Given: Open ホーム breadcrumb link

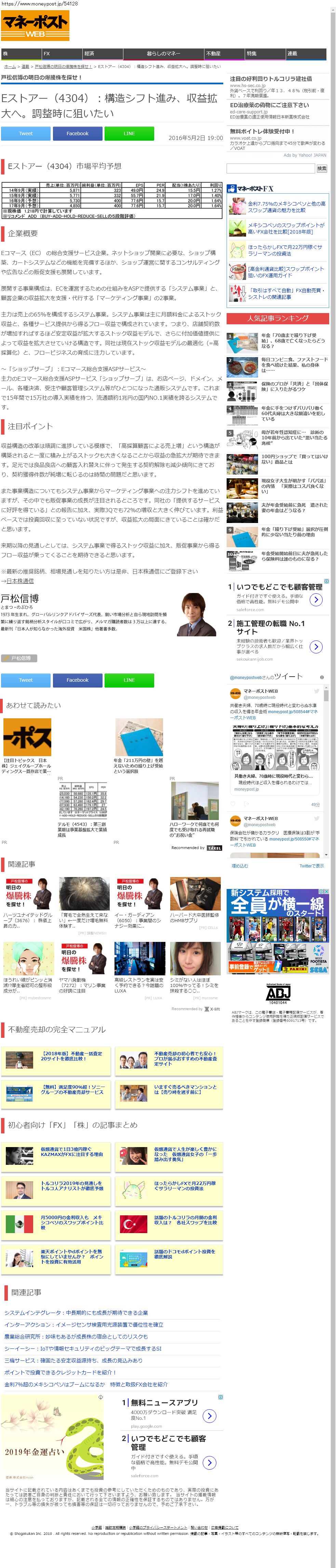Looking at the screenshot, I should tap(10, 66).
